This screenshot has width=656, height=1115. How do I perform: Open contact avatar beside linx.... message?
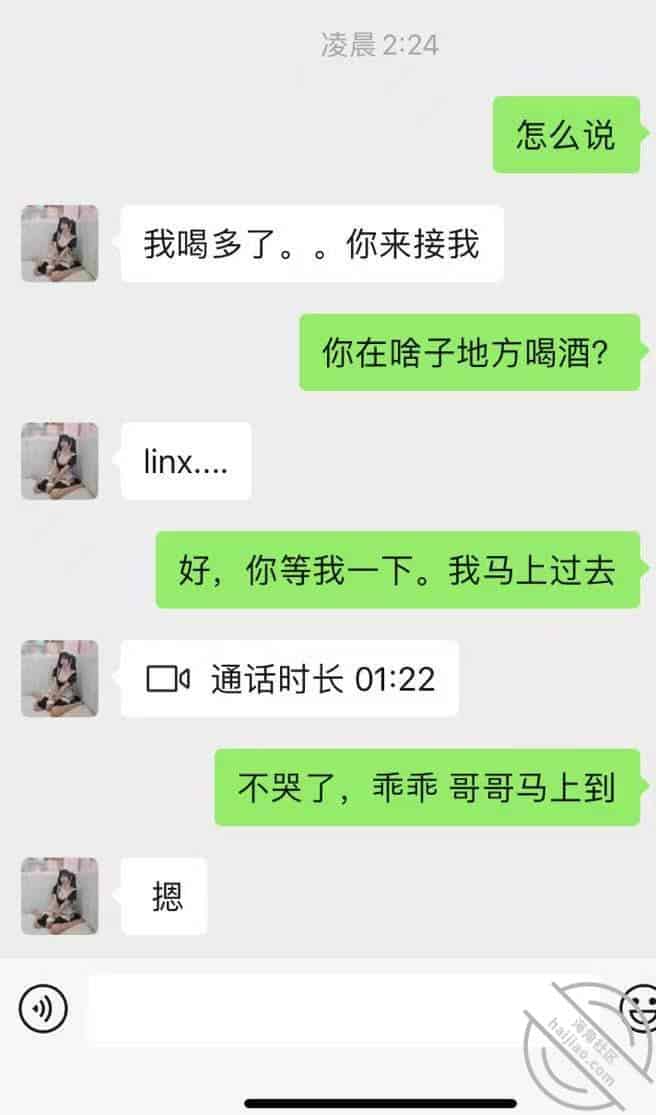pyautogui.click(x=60, y=461)
